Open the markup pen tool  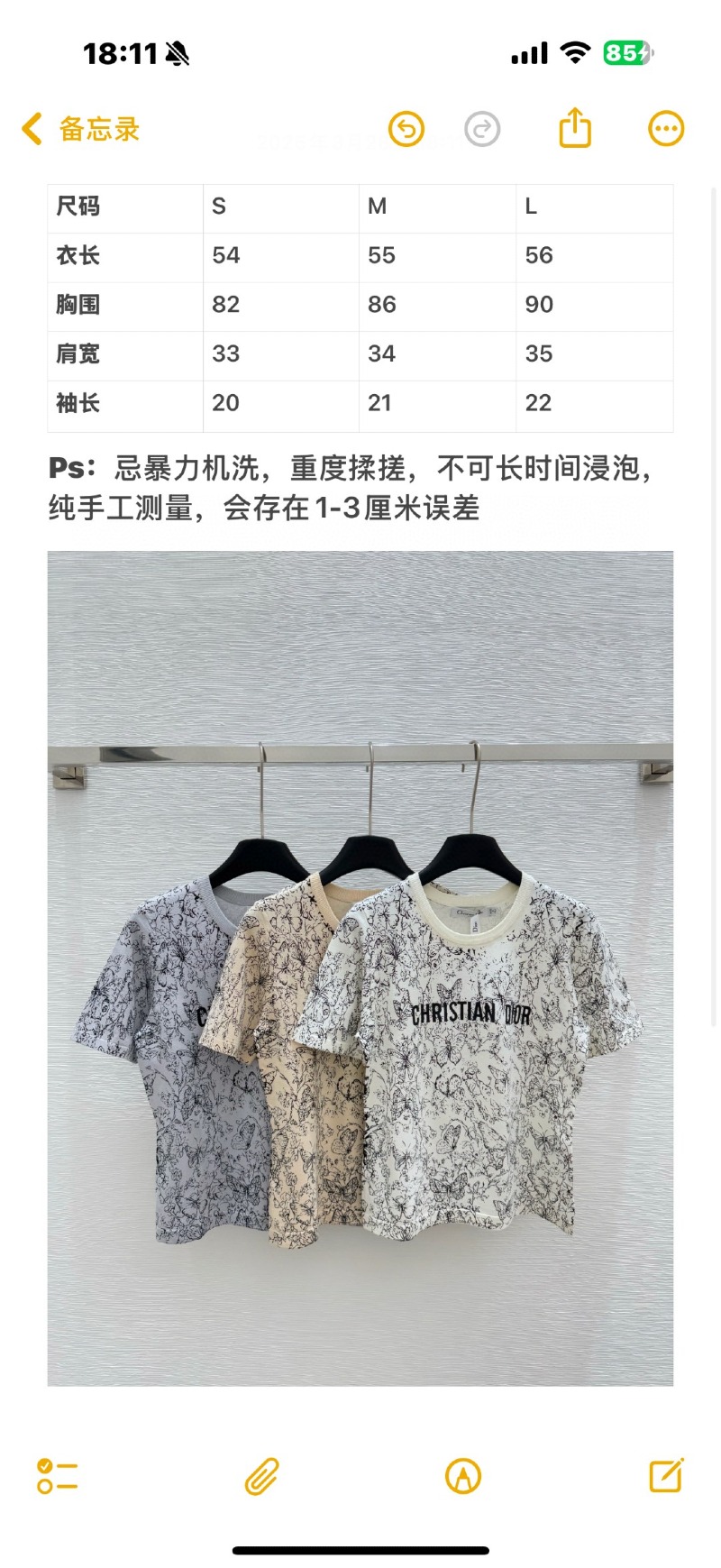(x=463, y=1476)
